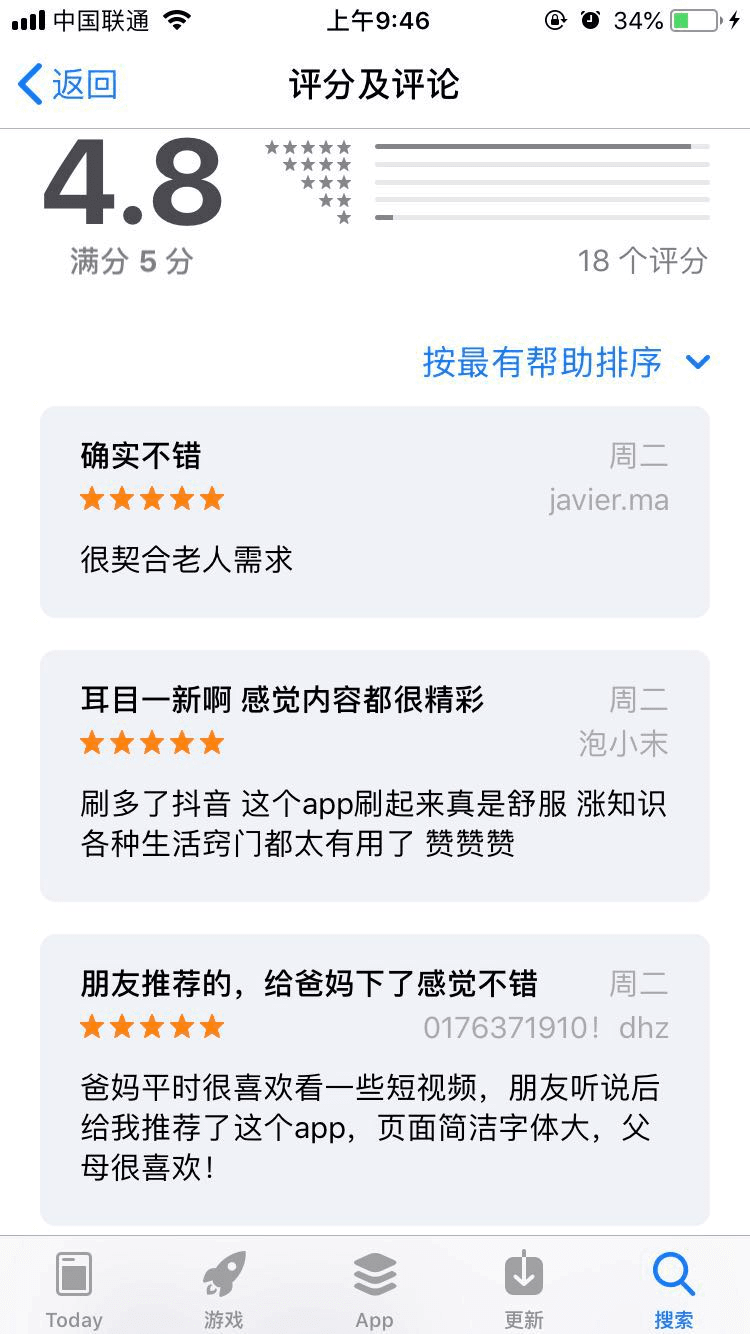Select the 搜索 tab
750x1334 pixels.
click(x=673, y=1288)
